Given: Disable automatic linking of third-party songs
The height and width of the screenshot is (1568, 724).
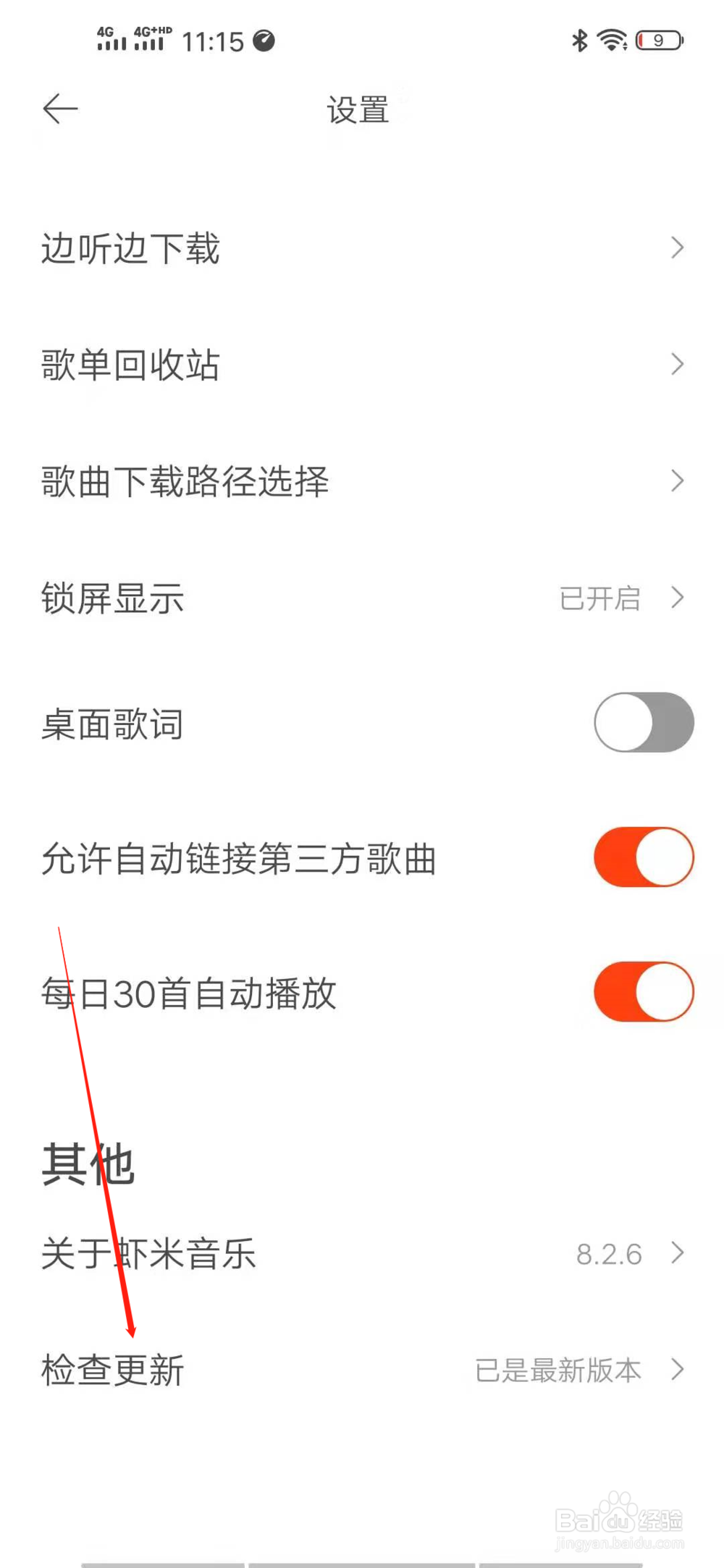Looking at the screenshot, I should pyautogui.click(x=643, y=857).
